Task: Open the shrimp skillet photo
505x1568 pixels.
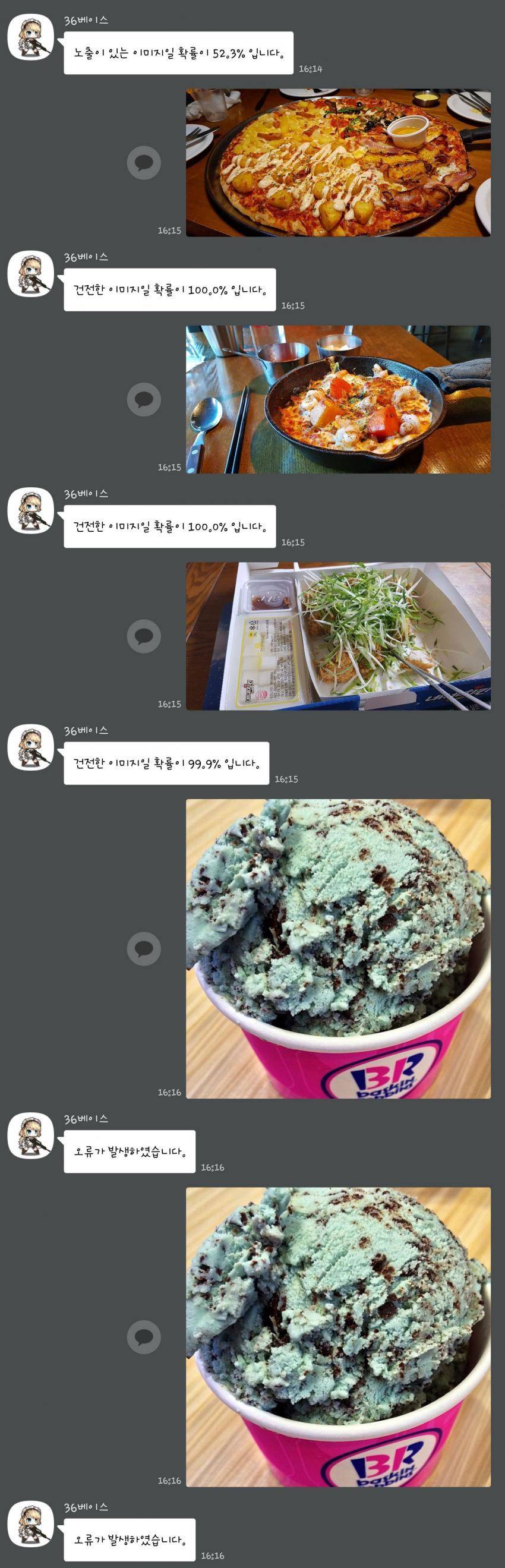Action: tap(337, 399)
